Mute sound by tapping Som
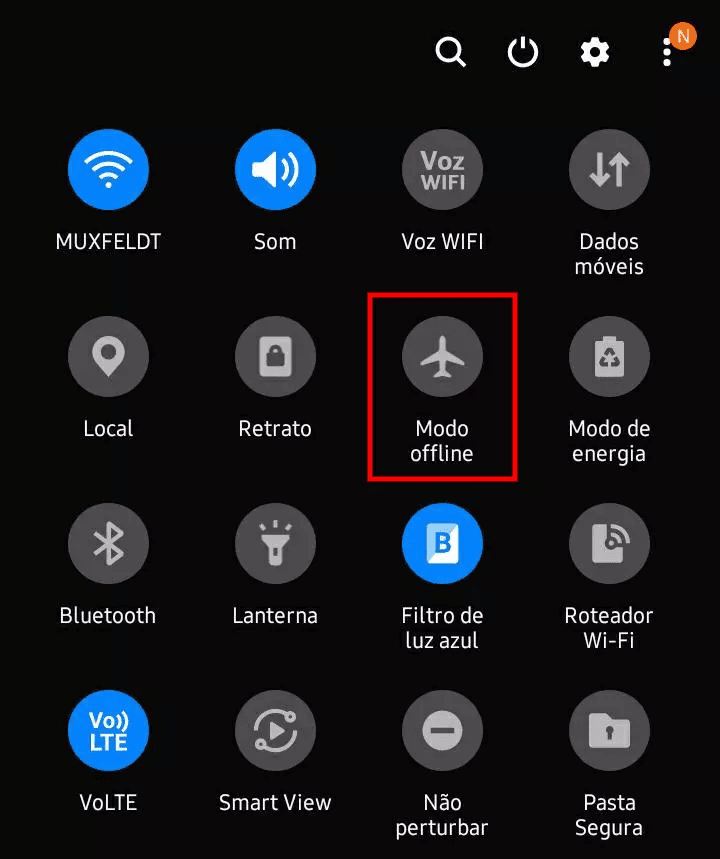This screenshot has width=720, height=859. pyautogui.click(x=275, y=169)
